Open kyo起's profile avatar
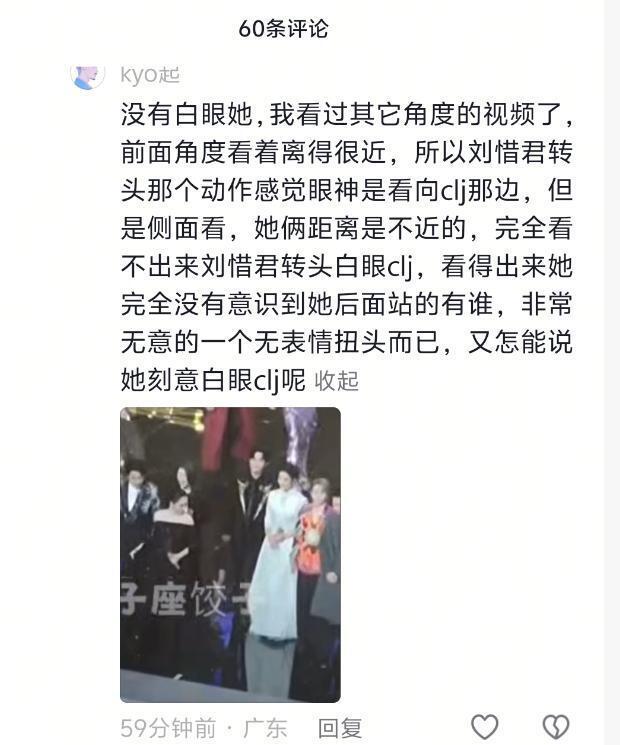 tap(88, 76)
